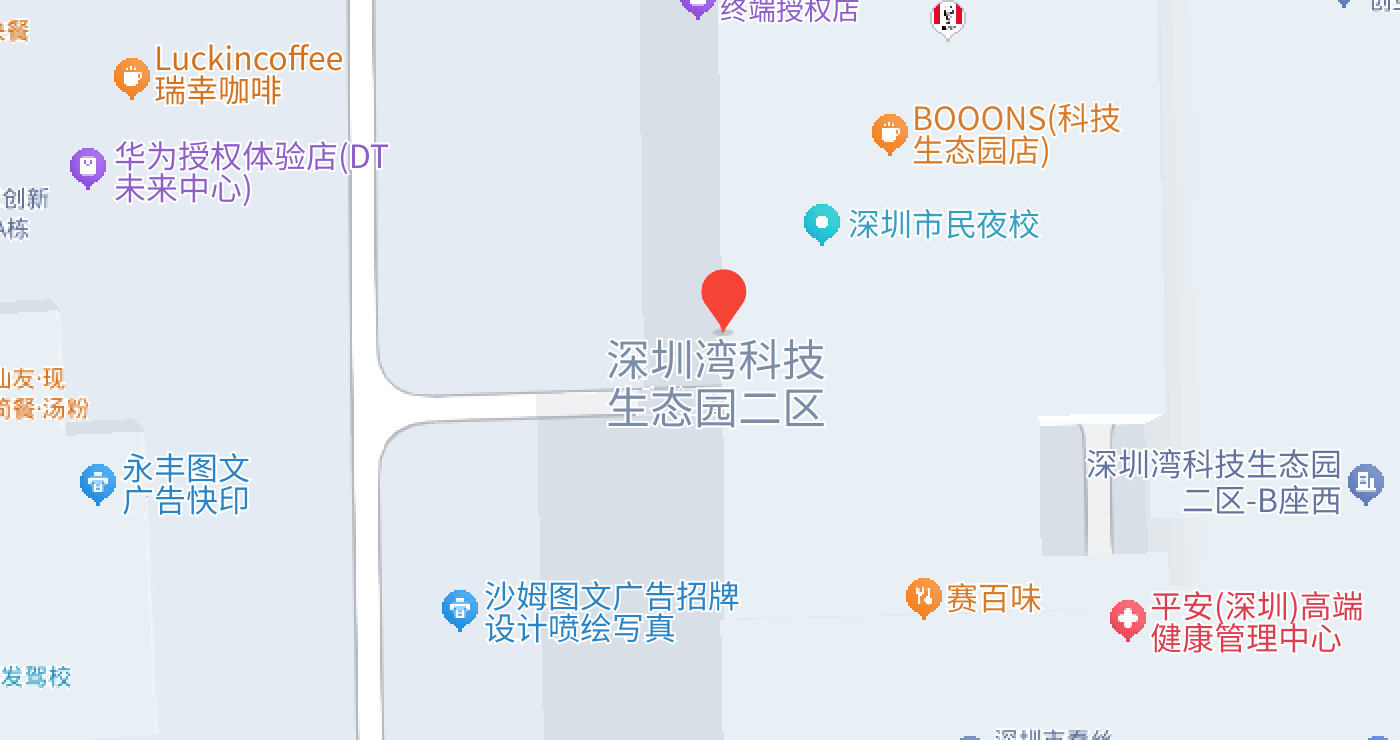Tap the 沙姆图文广告招牌设计喷绘写真 marker

pos(460,608)
